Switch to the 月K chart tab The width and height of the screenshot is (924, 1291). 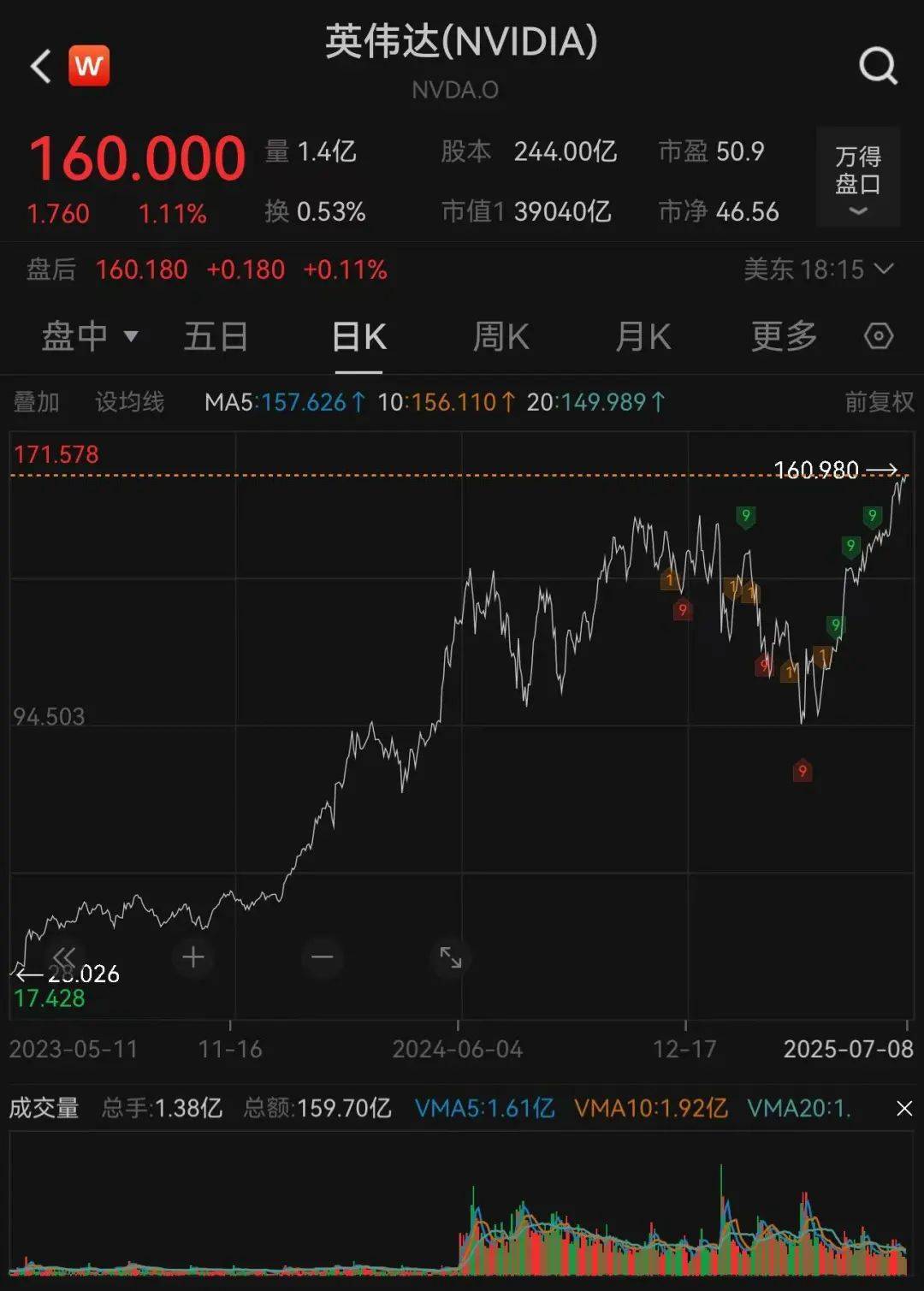pyautogui.click(x=643, y=336)
